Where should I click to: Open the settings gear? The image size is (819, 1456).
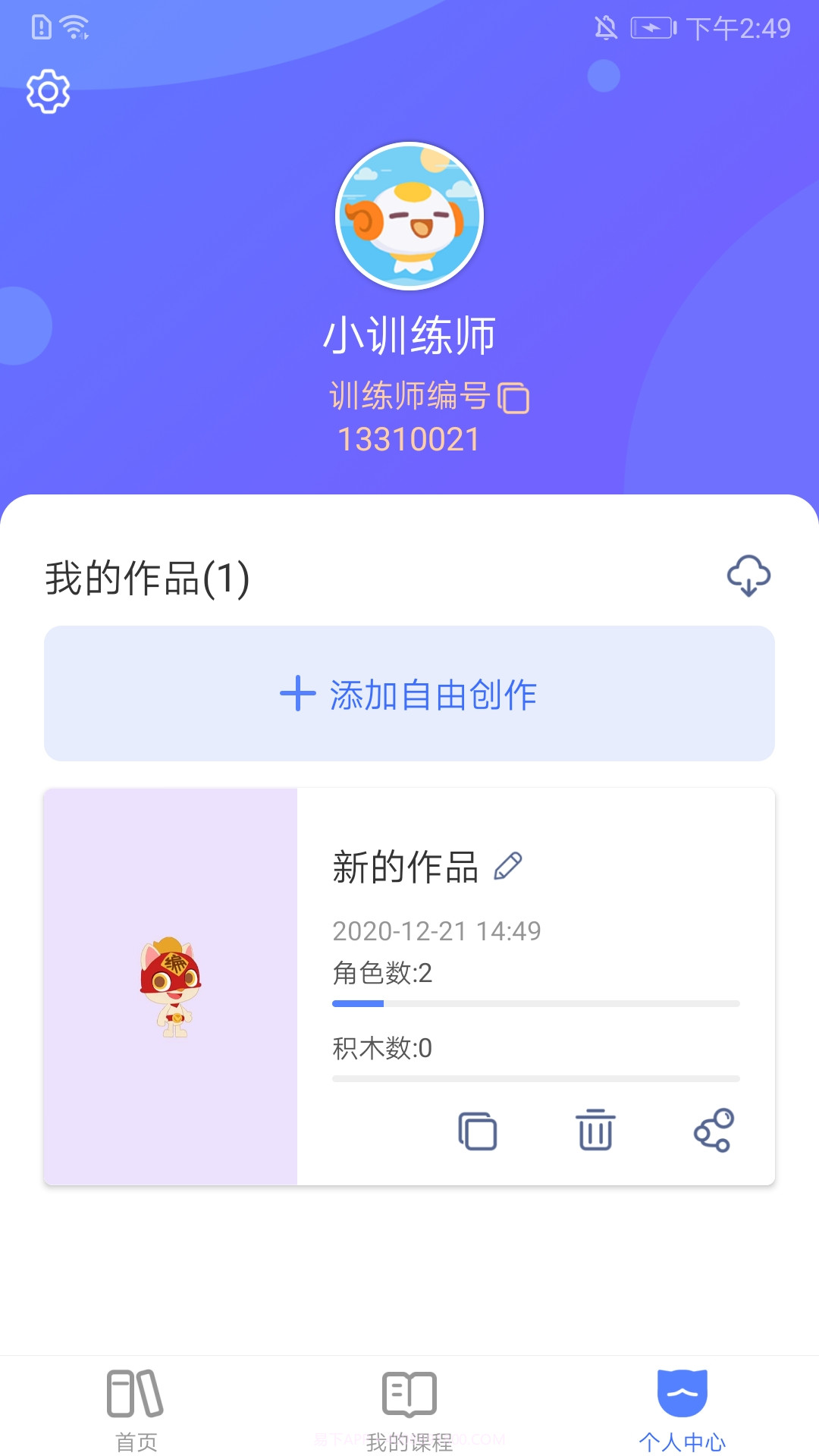pyautogui.click(x=47, y=89)
